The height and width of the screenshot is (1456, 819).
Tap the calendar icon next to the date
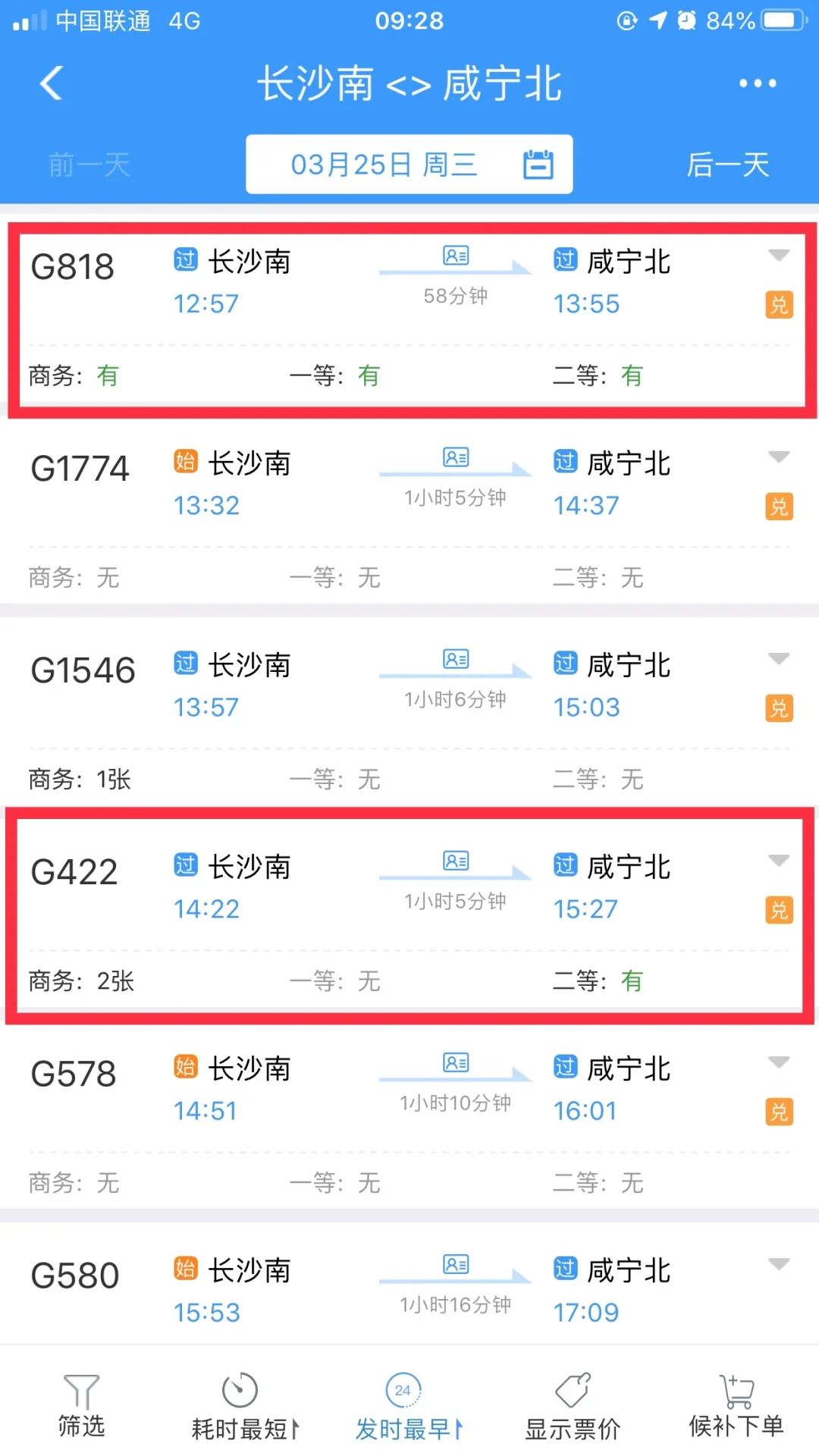[538, 163]
